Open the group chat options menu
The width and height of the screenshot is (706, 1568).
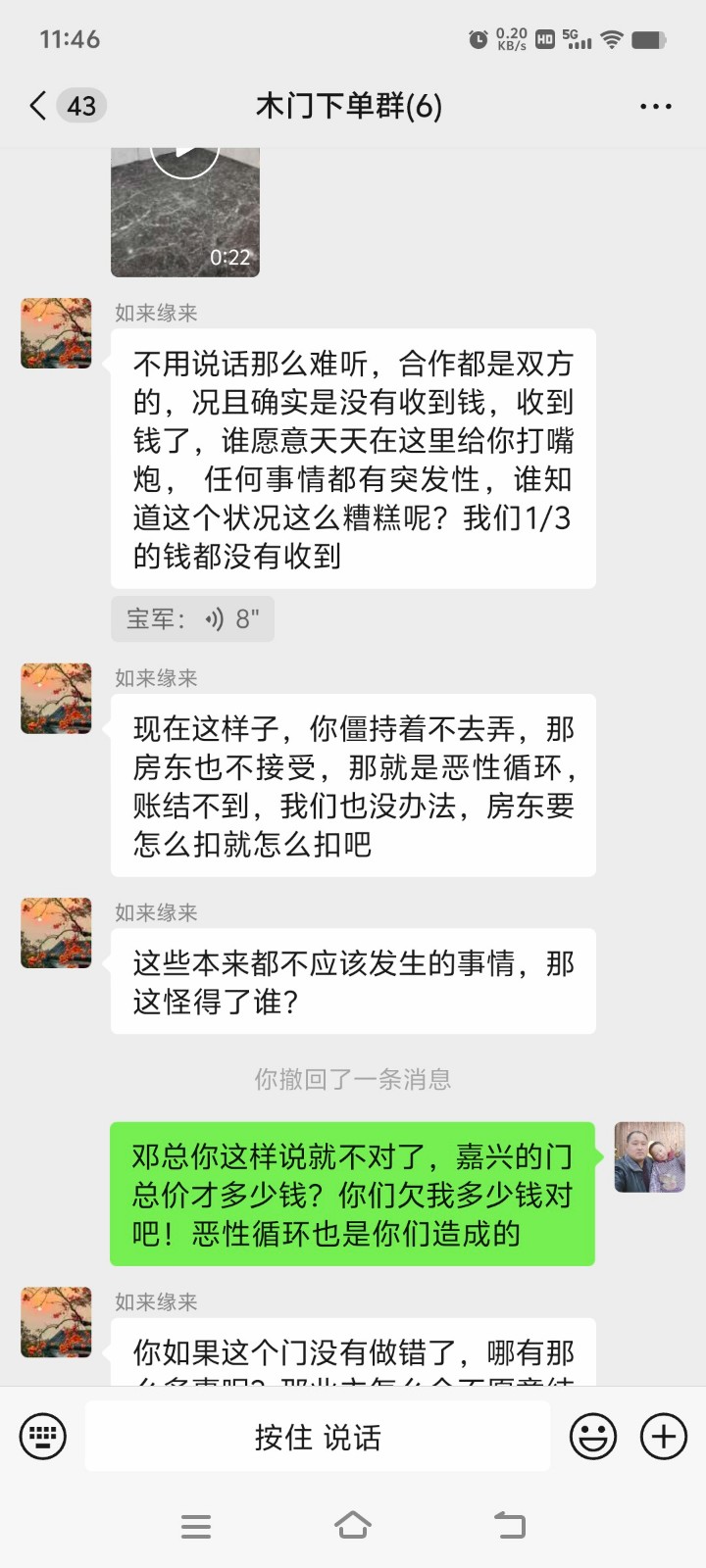click(x=655, y=106)
